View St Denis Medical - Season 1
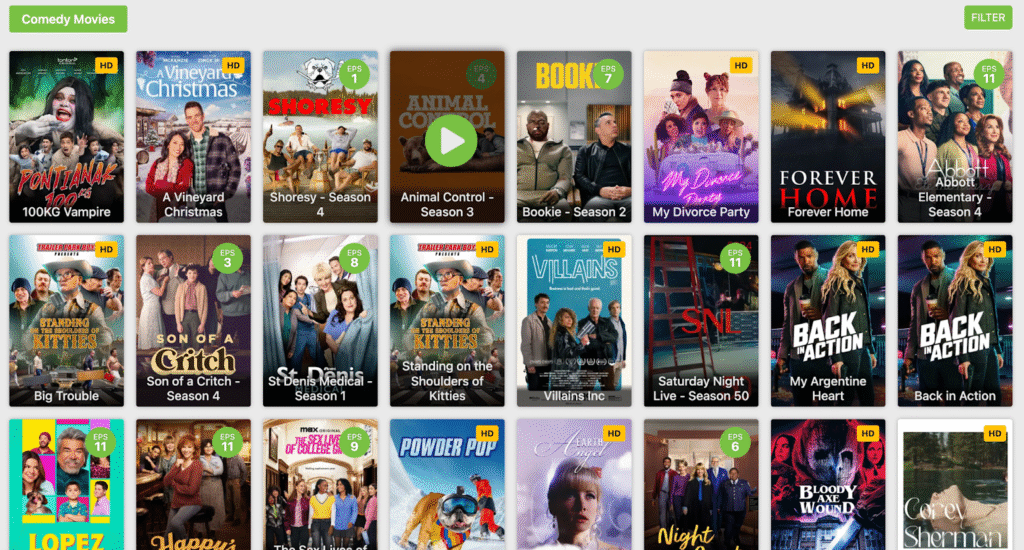The image size is (1024, 550). click(320, 320)
